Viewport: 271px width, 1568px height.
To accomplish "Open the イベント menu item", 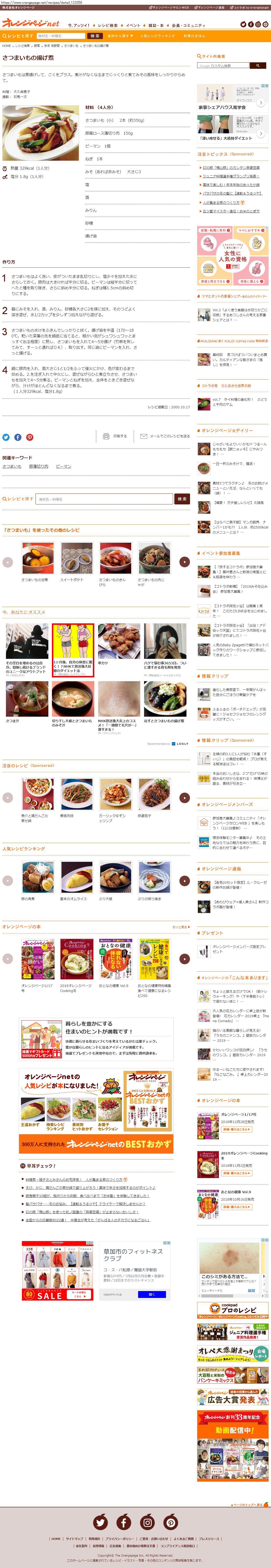I will point(133,25).
